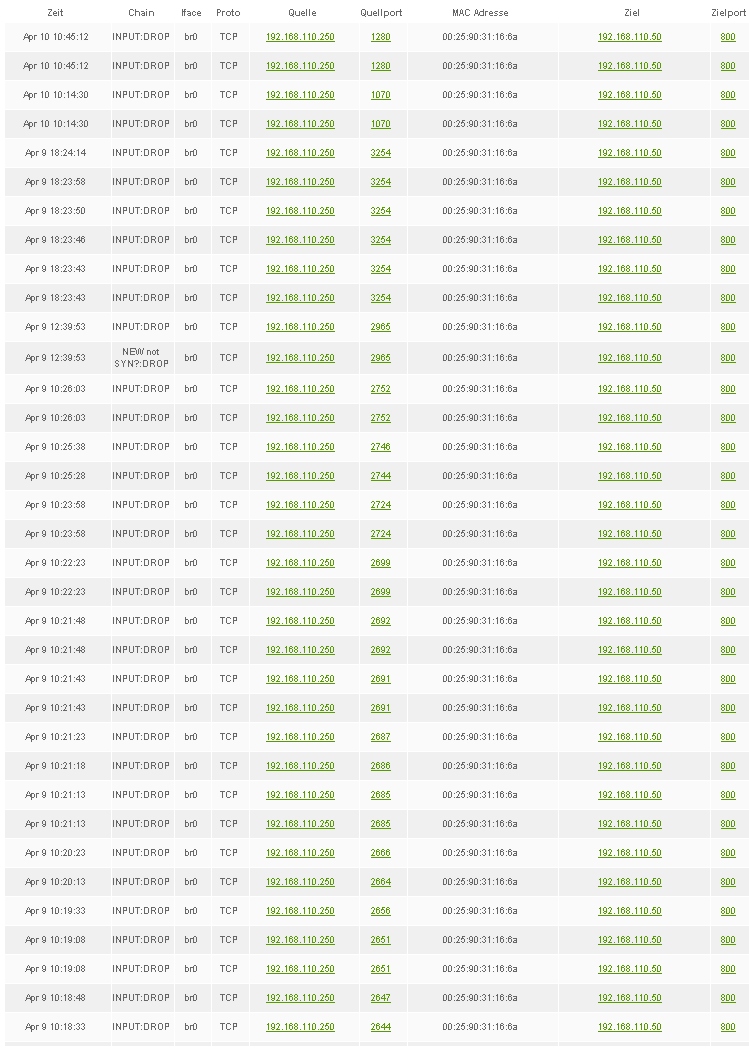Screen dimensions: 749x1051
Task: Open source IP in the NEW not SYN?:DROP row
Action: pyautogui.click(x=300, y=358)
